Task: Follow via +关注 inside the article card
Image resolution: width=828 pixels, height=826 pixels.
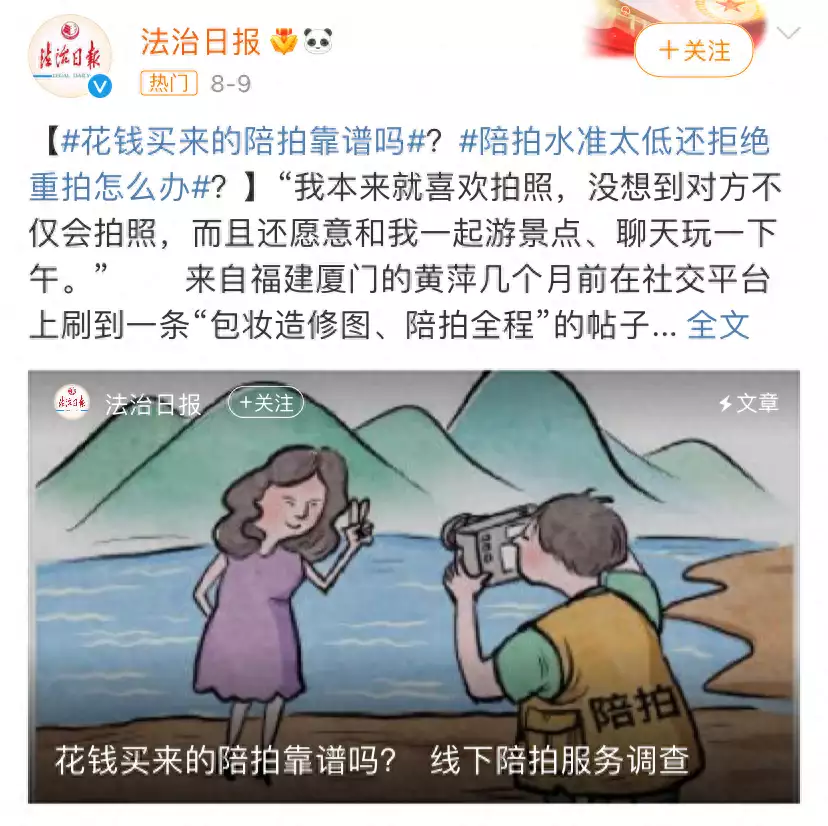Action: pos(265,403)
